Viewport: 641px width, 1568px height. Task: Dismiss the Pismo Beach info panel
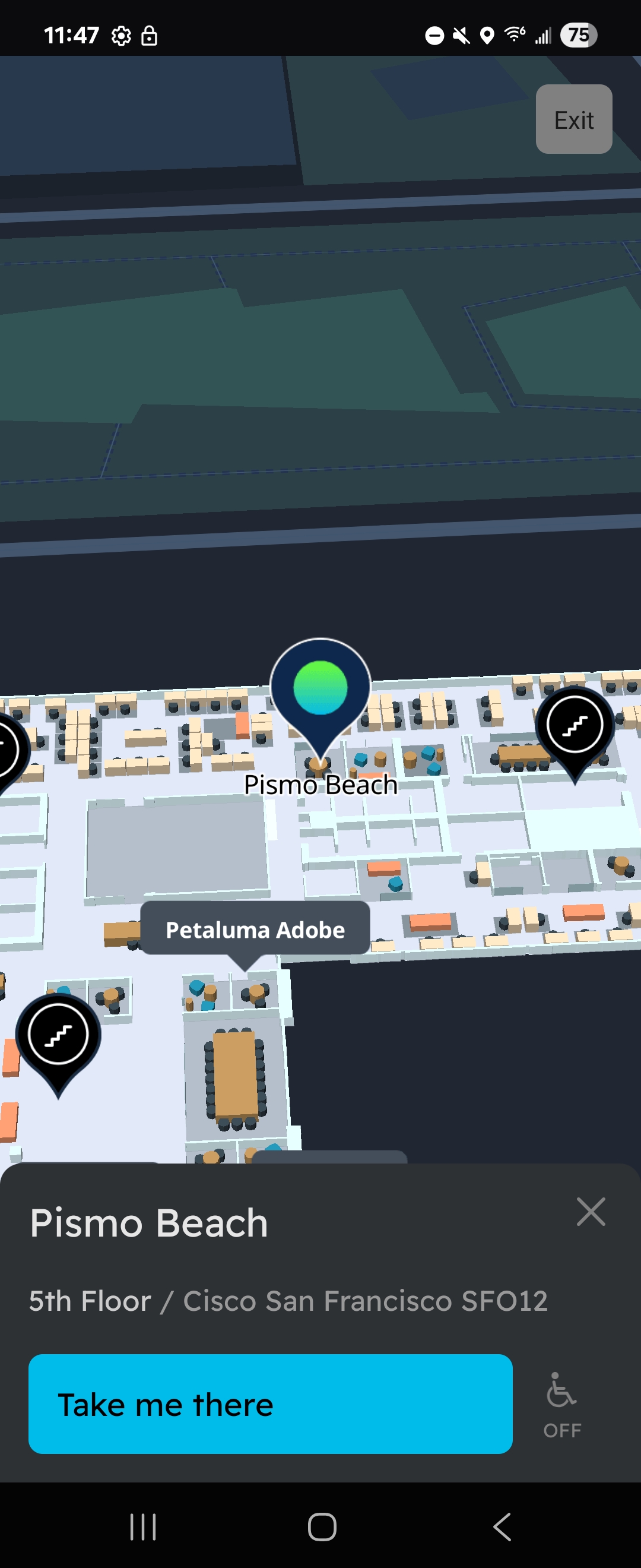591,1211
